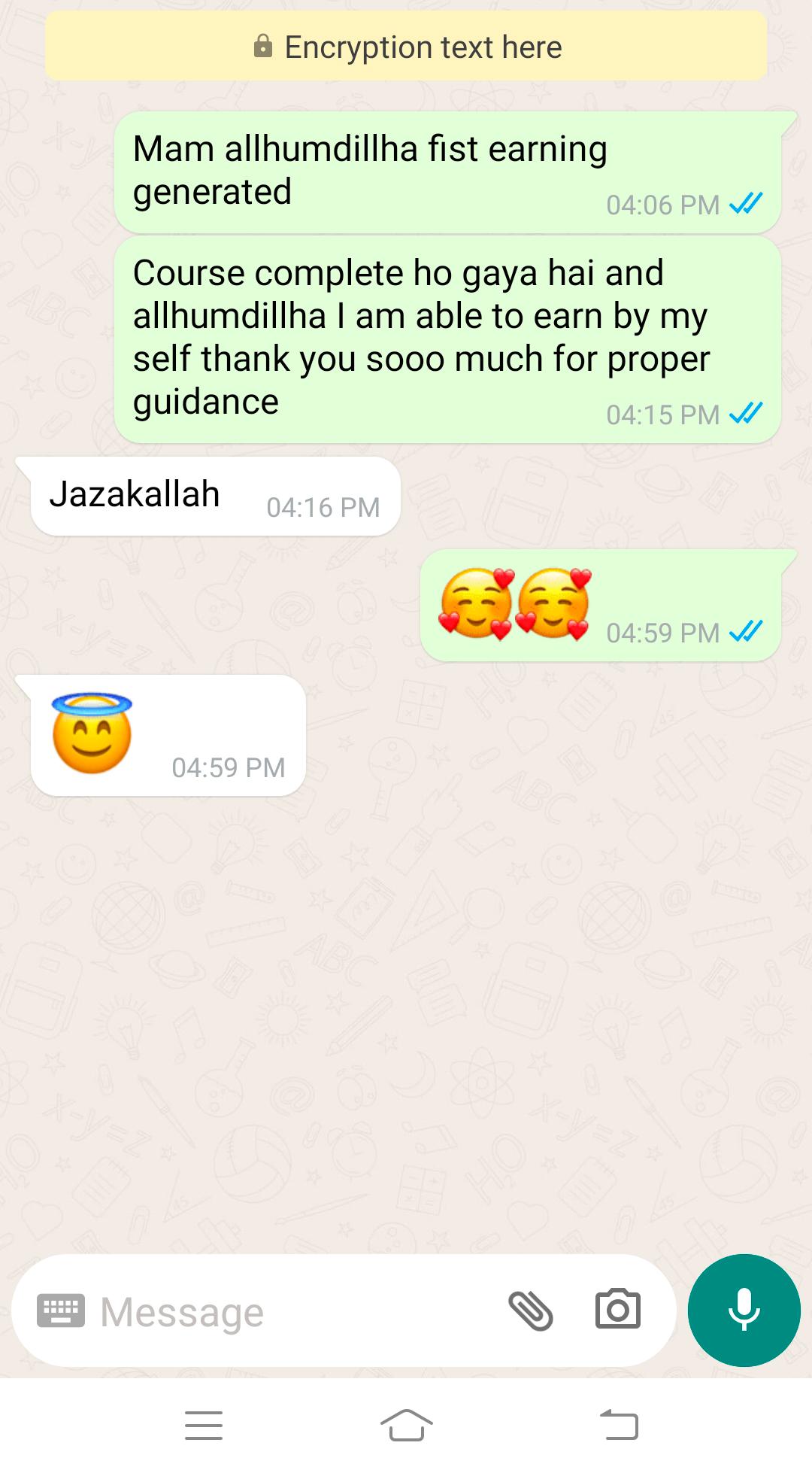Go back using system navigation button

(620, 1424)
